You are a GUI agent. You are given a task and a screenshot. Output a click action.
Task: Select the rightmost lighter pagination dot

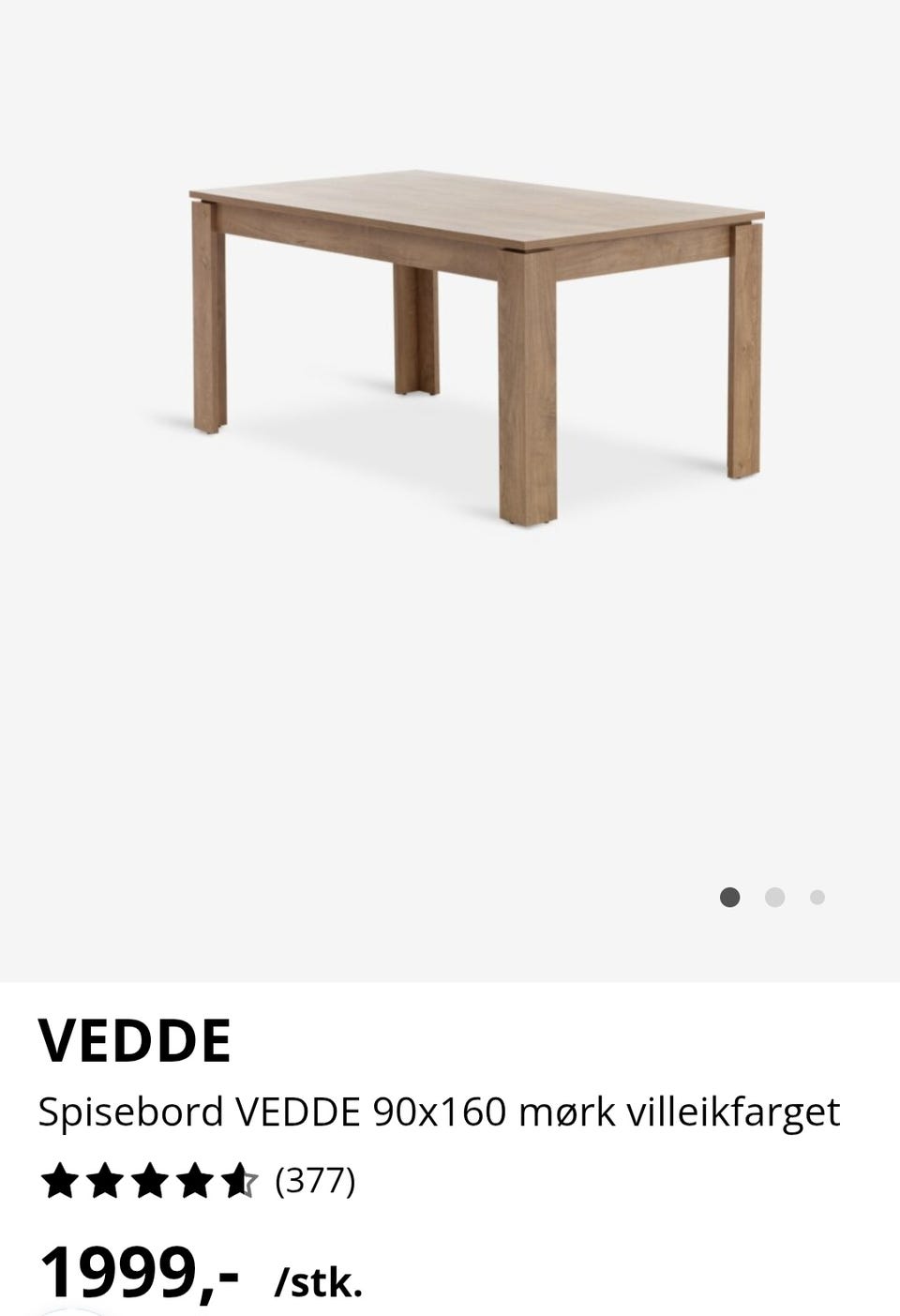pyautogui.click(x=817, y=897)
